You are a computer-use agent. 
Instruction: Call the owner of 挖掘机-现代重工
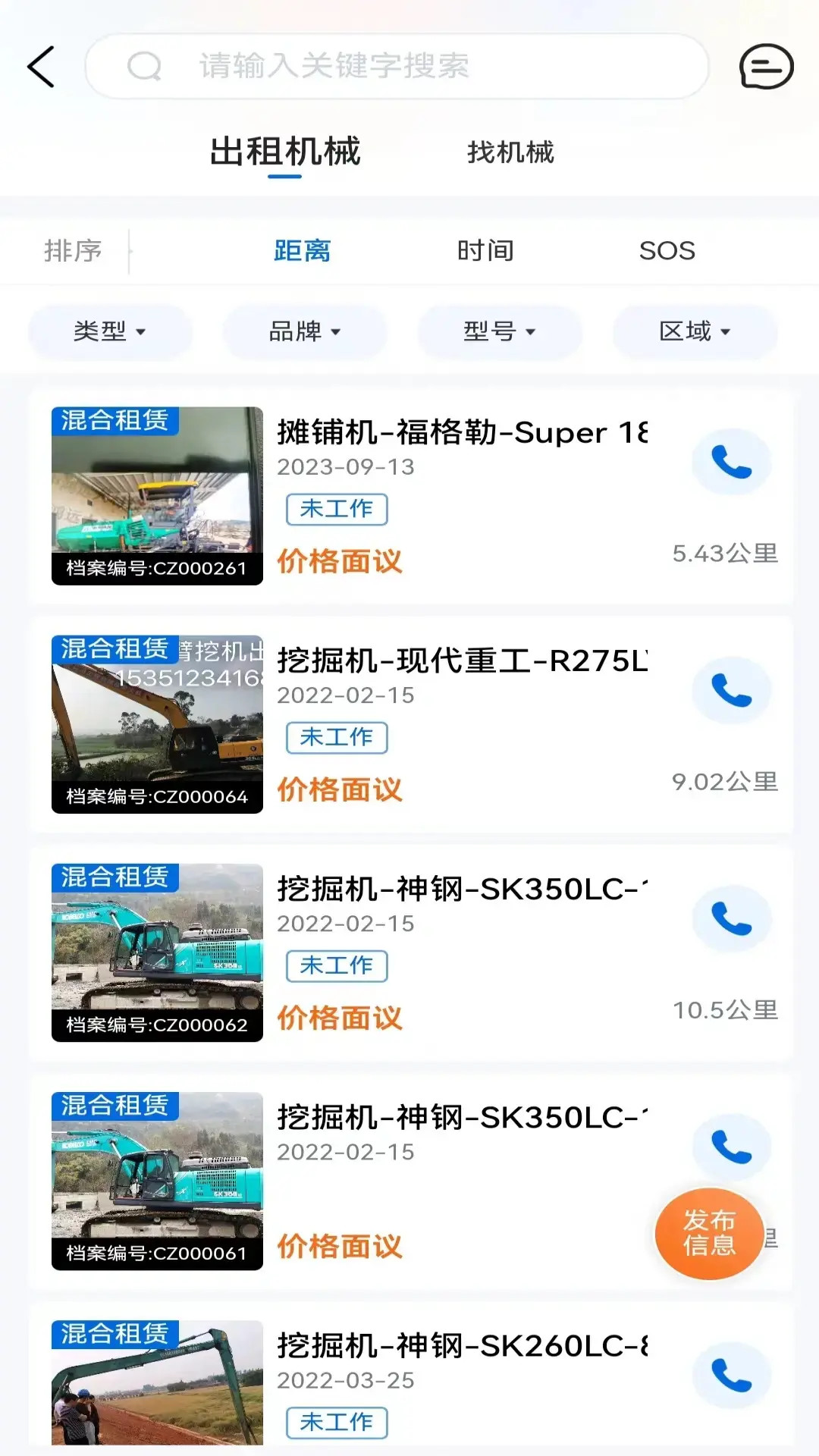click(x=731, y=690)
